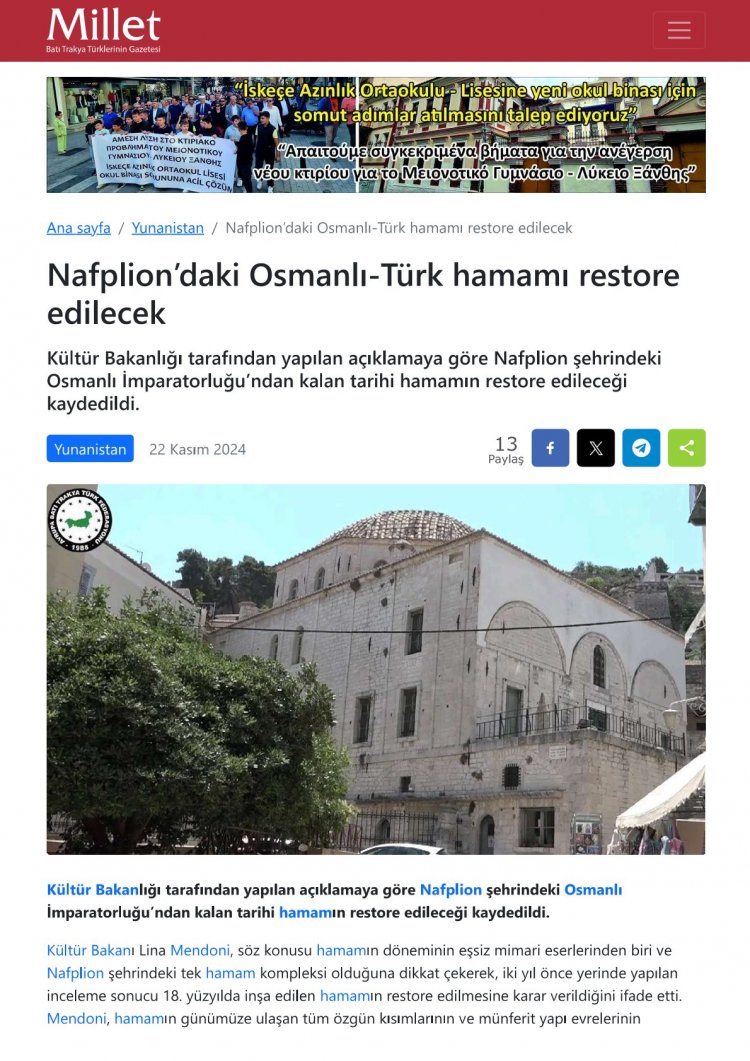Go to Ana sayfa breadcrumb
Screen dimensions: 750x1061
78,228
